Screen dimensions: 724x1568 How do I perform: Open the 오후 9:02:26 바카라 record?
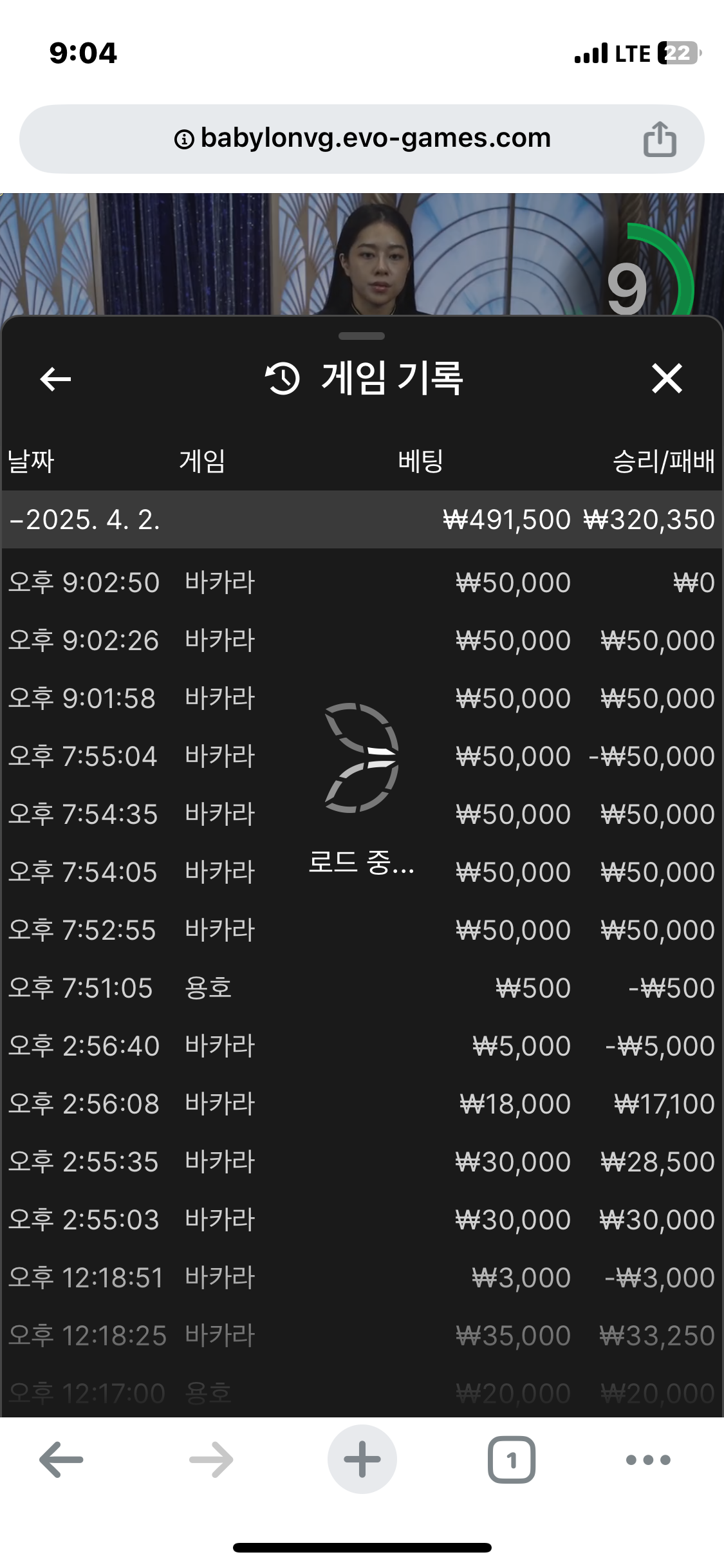click(360, 640)
